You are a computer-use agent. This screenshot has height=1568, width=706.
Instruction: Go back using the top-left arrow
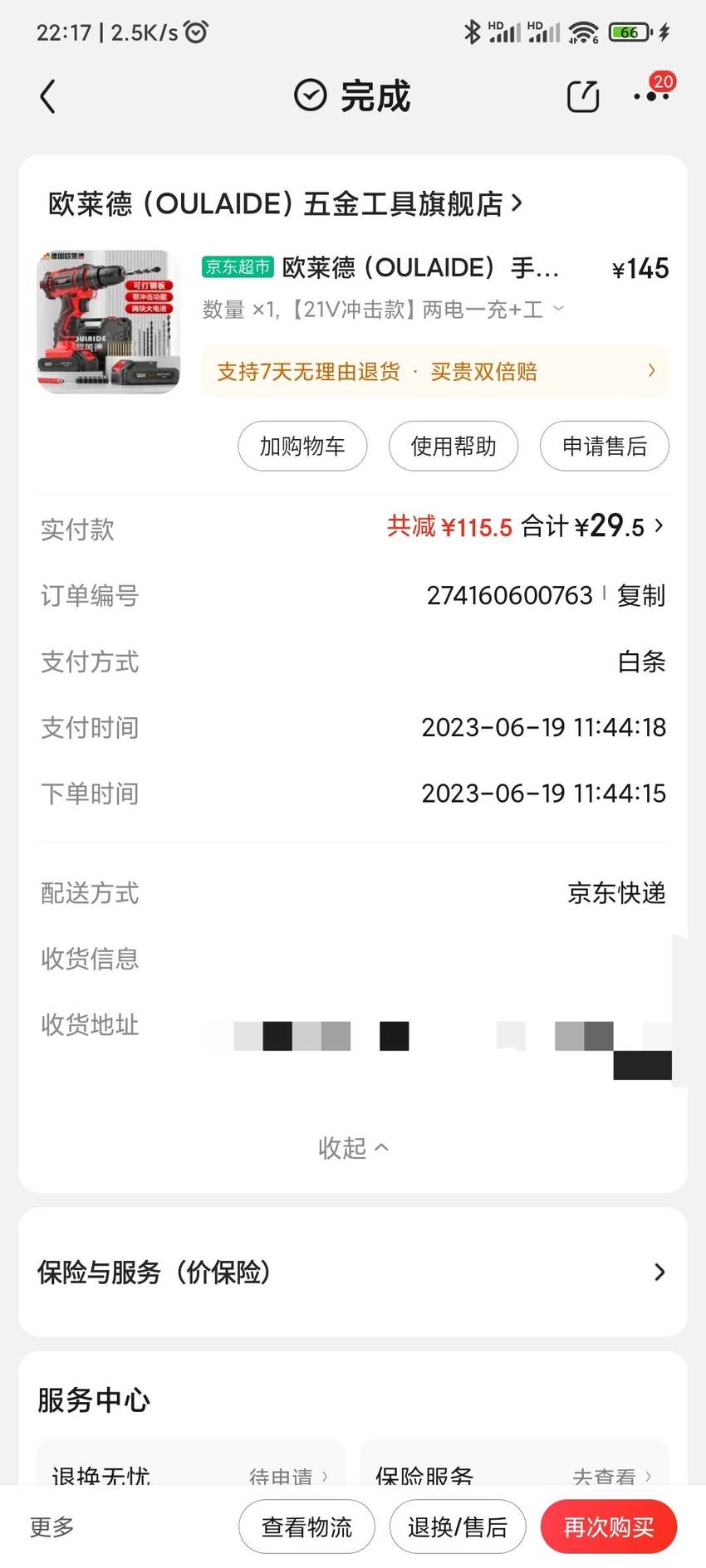click(48, 96)
